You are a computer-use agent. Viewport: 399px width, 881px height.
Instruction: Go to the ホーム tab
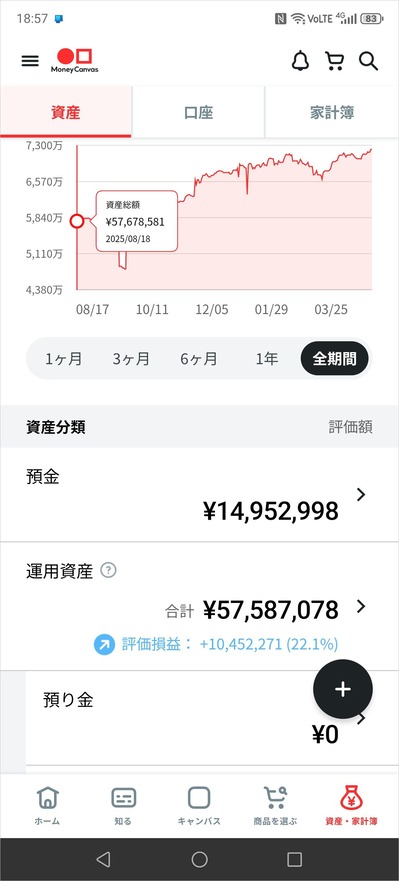(x=47, y=806)
